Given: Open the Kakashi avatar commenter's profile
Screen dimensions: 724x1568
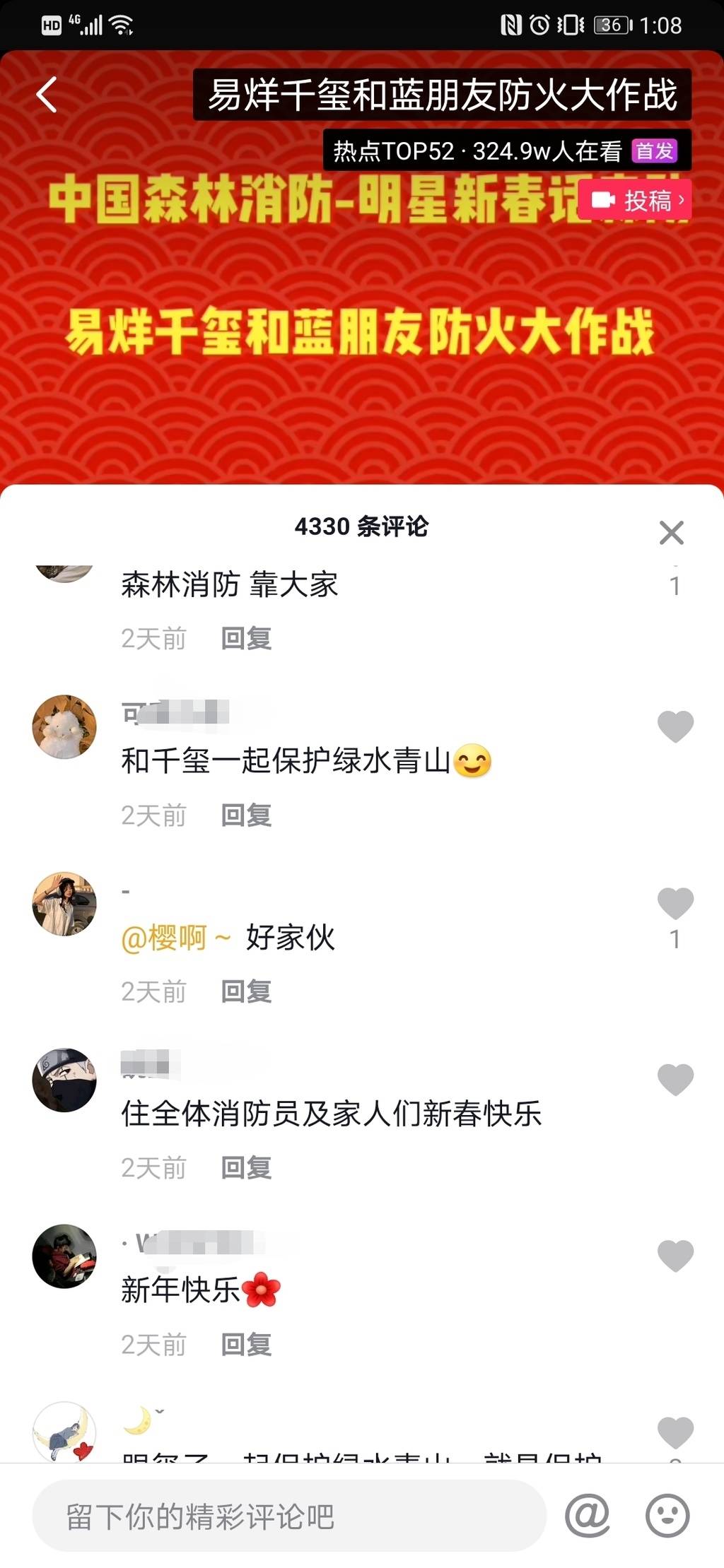Looking at the screenshot, I should (x=64, y=1080).
